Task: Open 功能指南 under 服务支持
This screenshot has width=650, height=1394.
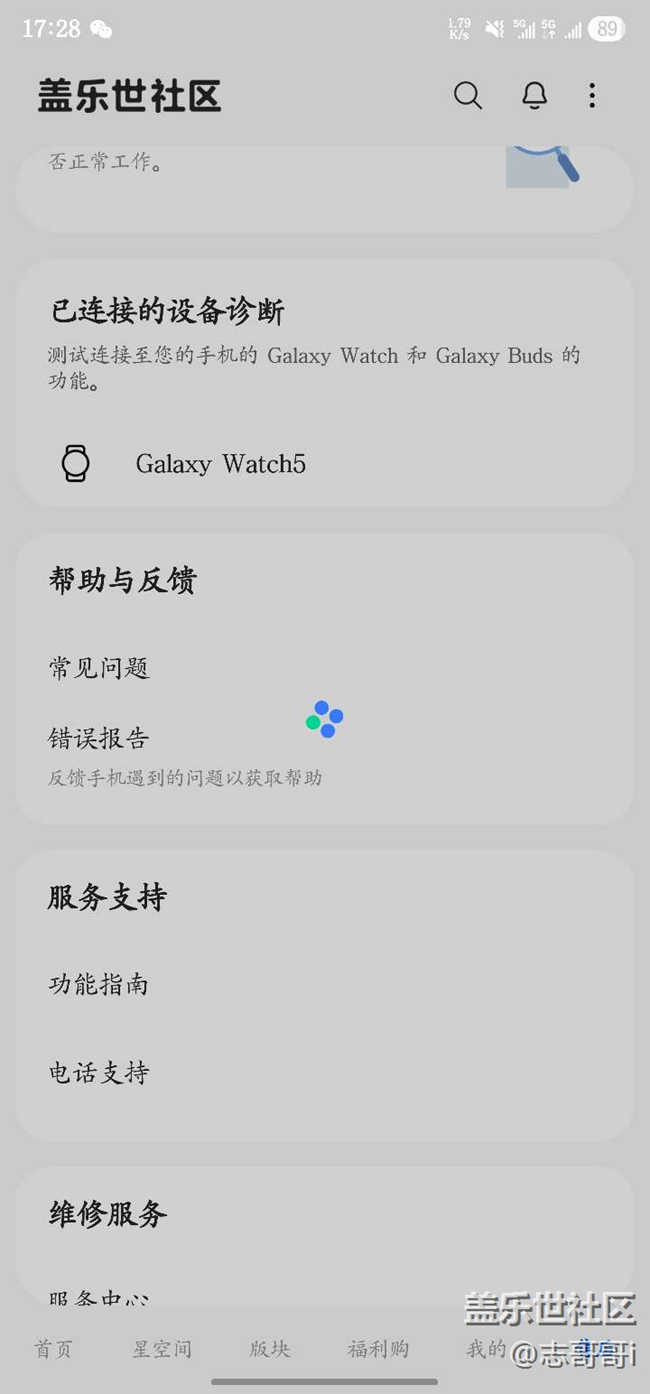Action: pos(99,985)
